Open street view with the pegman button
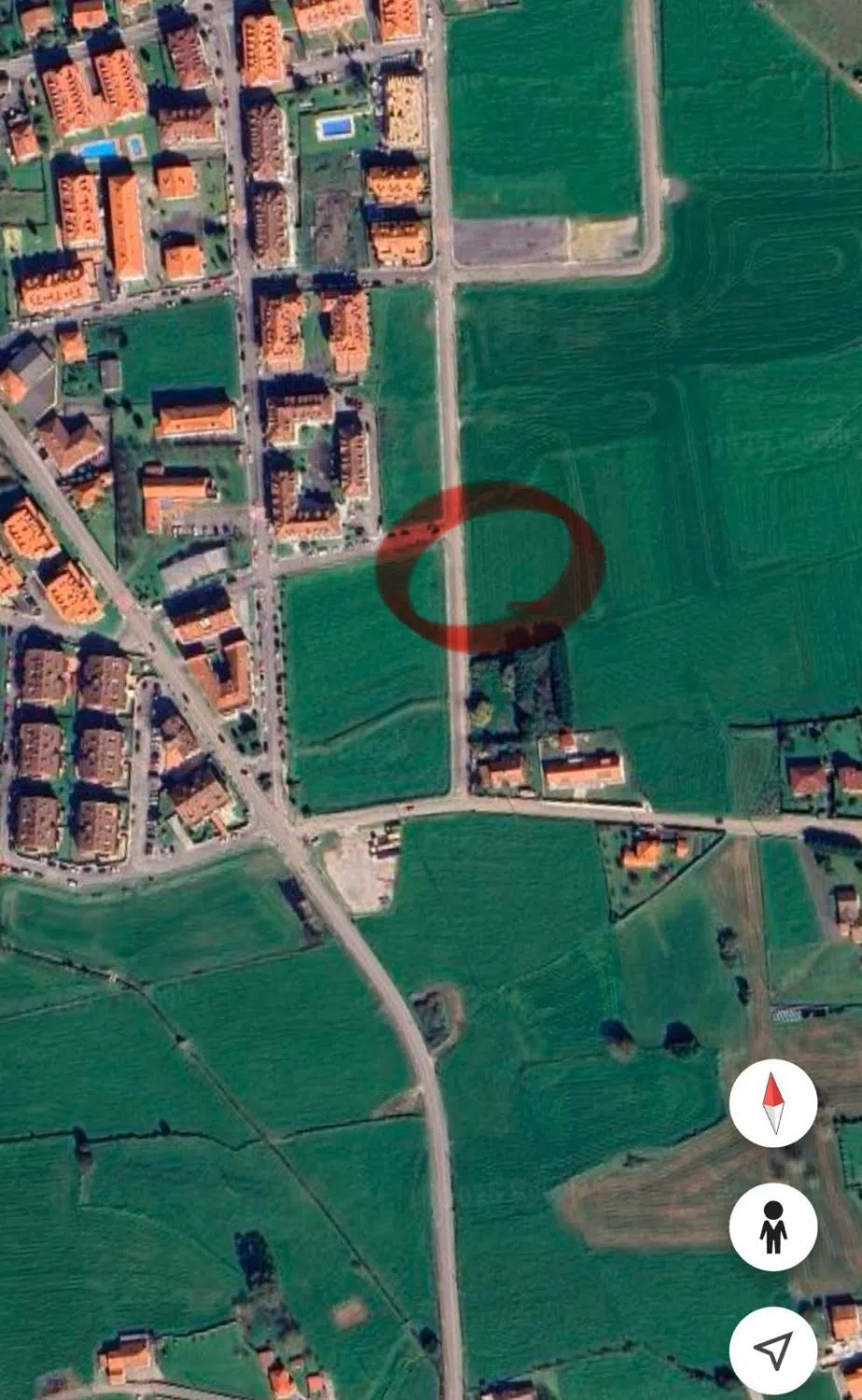The width and height of the screenshot is (862, 1400). point(772,1226)
